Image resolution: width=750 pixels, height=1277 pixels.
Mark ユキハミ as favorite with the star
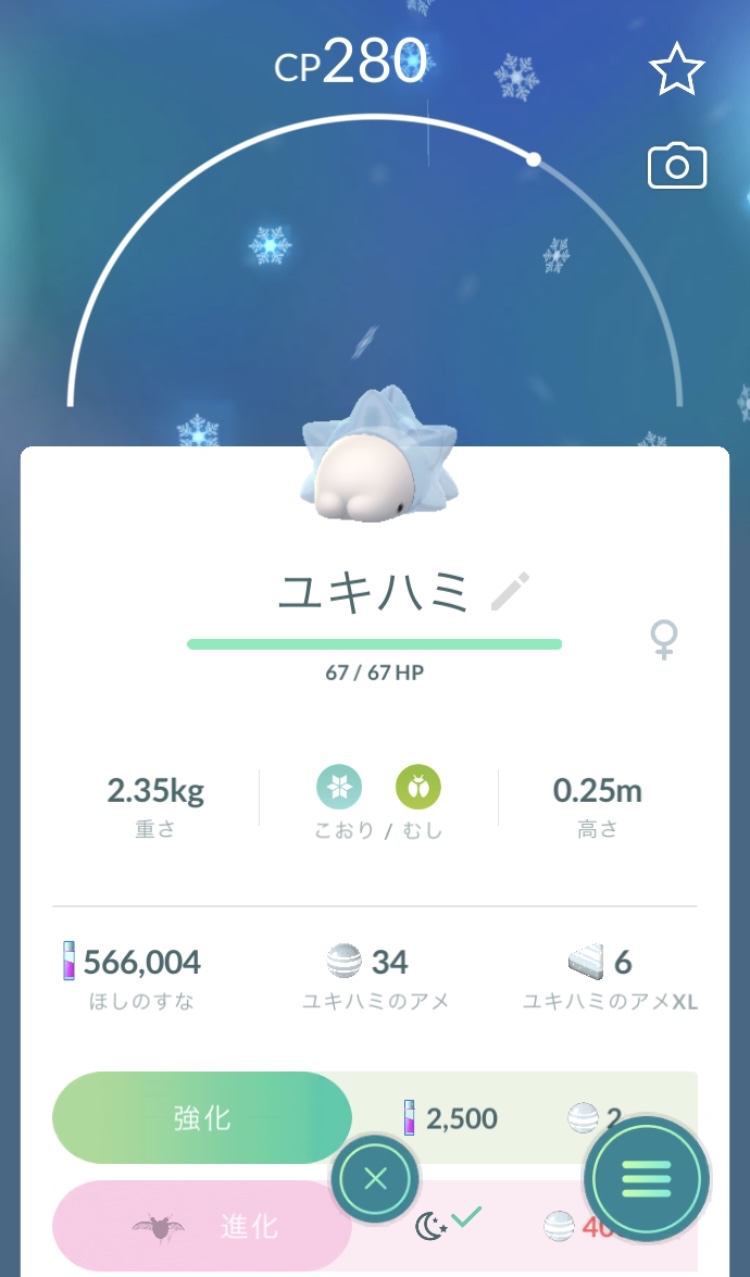(x=677, y=68)
